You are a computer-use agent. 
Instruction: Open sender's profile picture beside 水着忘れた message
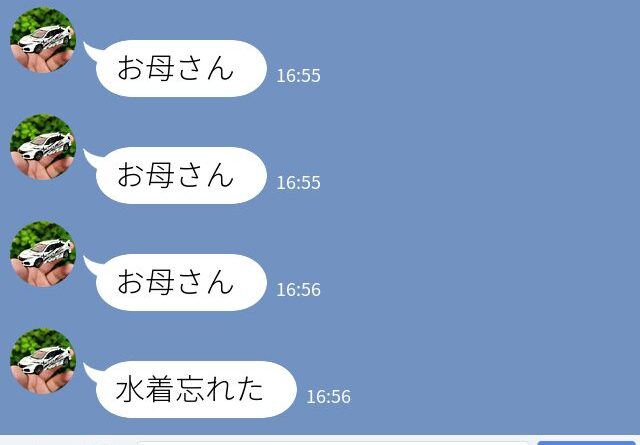[x=43, y=361]
